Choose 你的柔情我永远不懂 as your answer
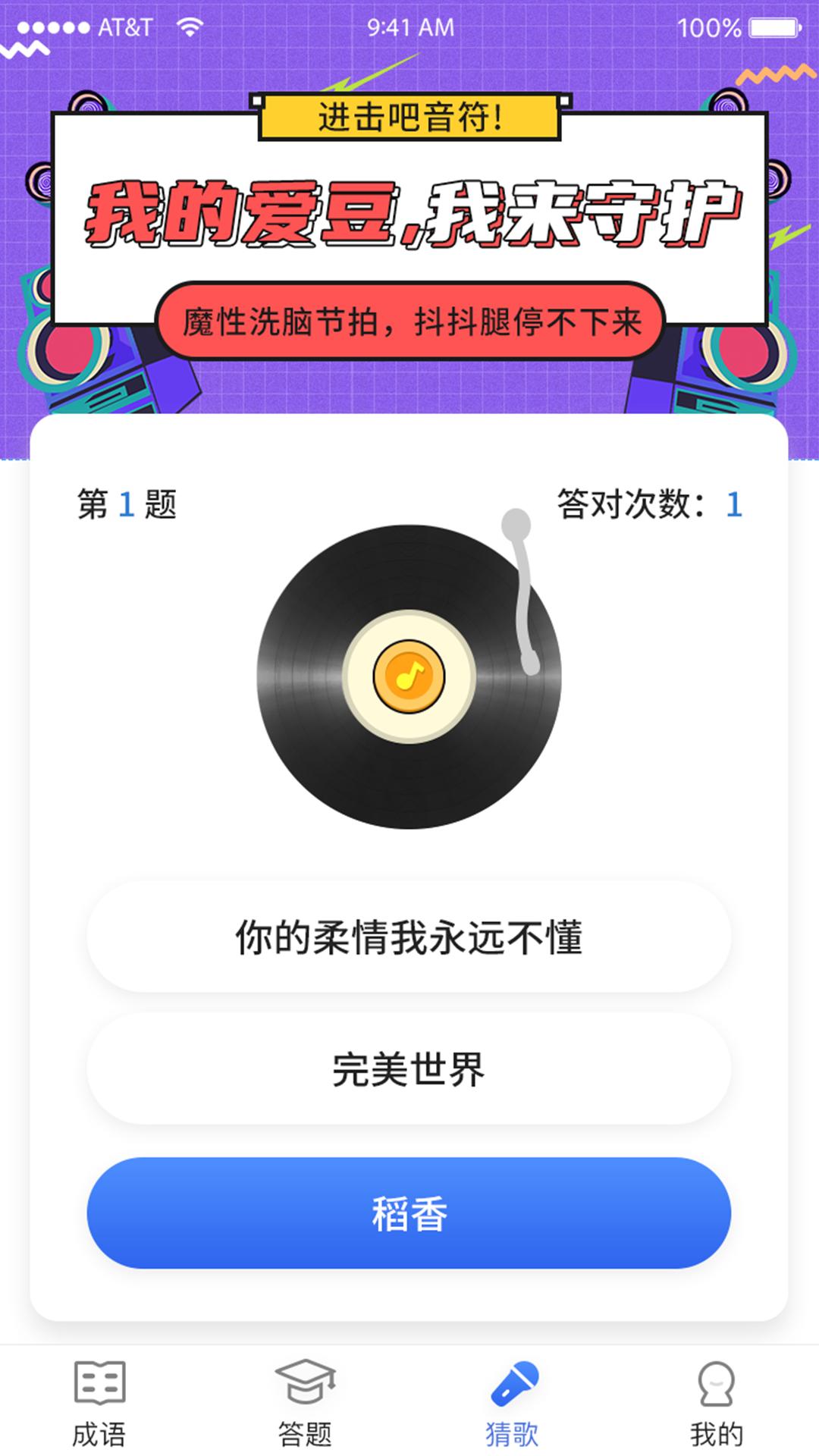 coord(409,937)
